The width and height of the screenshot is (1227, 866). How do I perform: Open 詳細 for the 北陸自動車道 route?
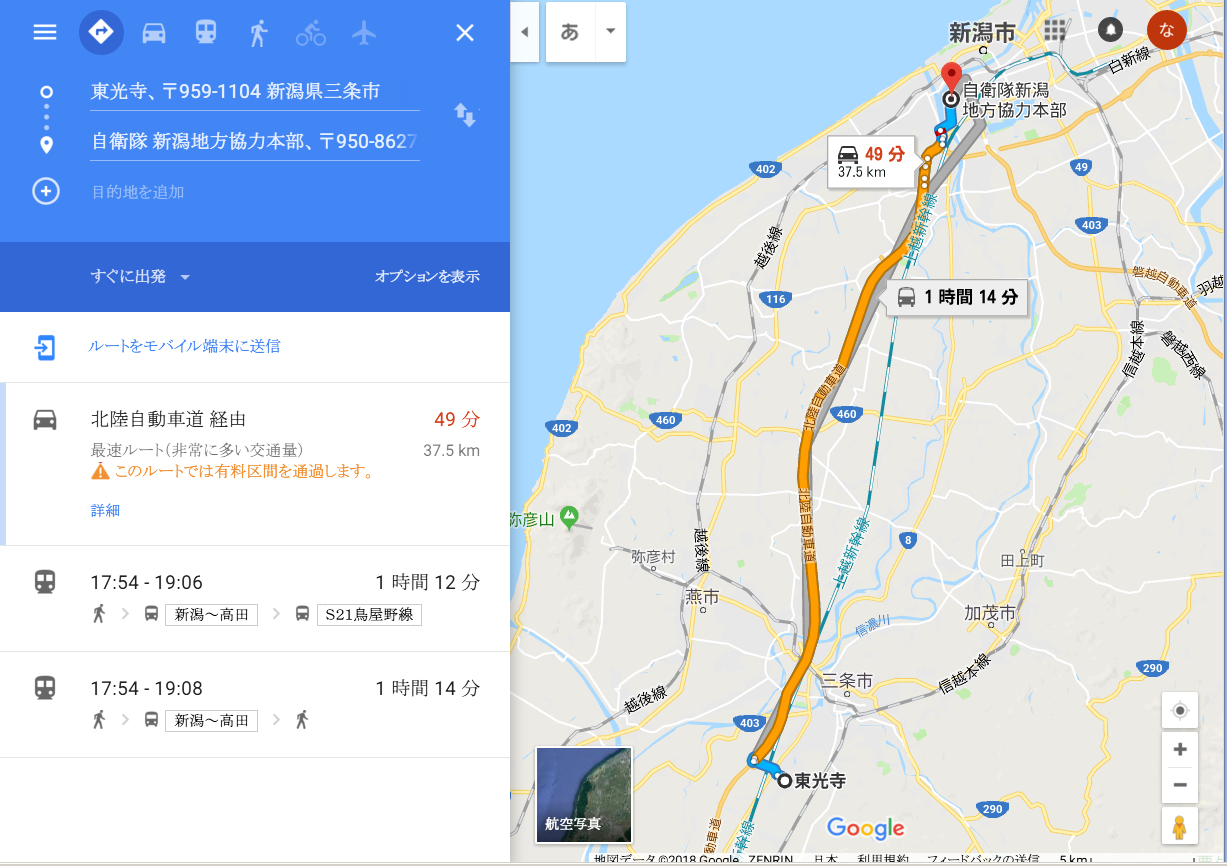(105, 510)
